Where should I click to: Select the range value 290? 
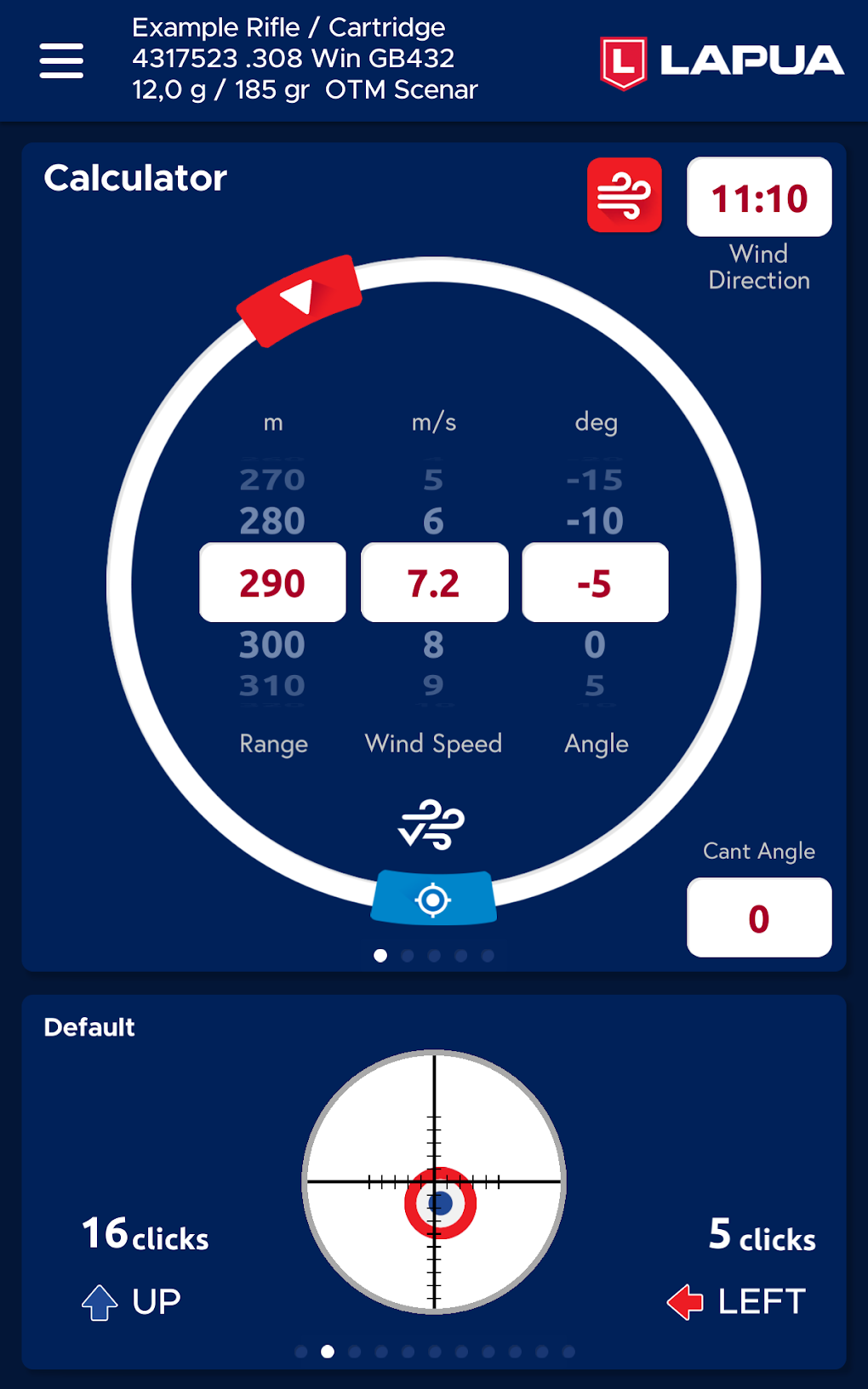click(272, 583)
